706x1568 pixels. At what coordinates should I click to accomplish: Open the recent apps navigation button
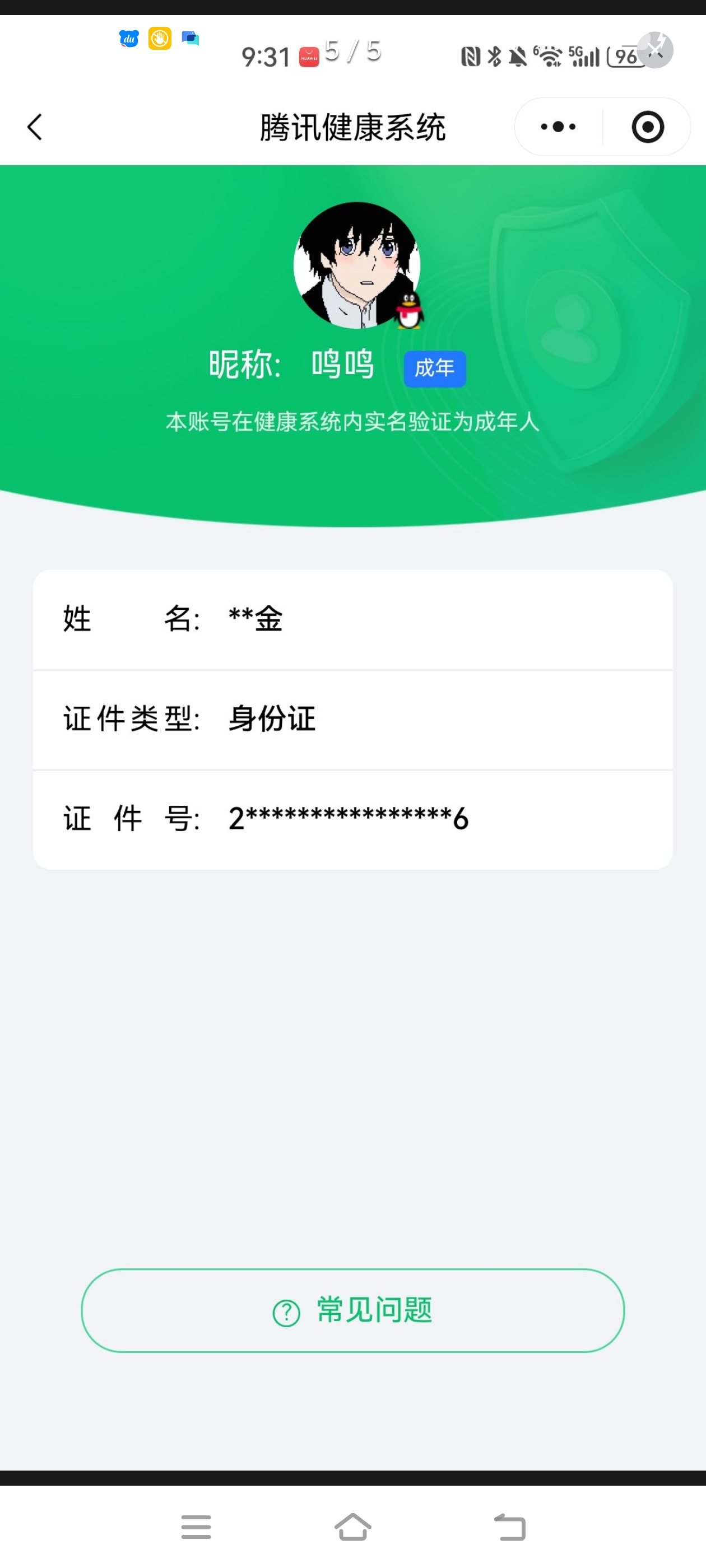(x=196, y=1526)
